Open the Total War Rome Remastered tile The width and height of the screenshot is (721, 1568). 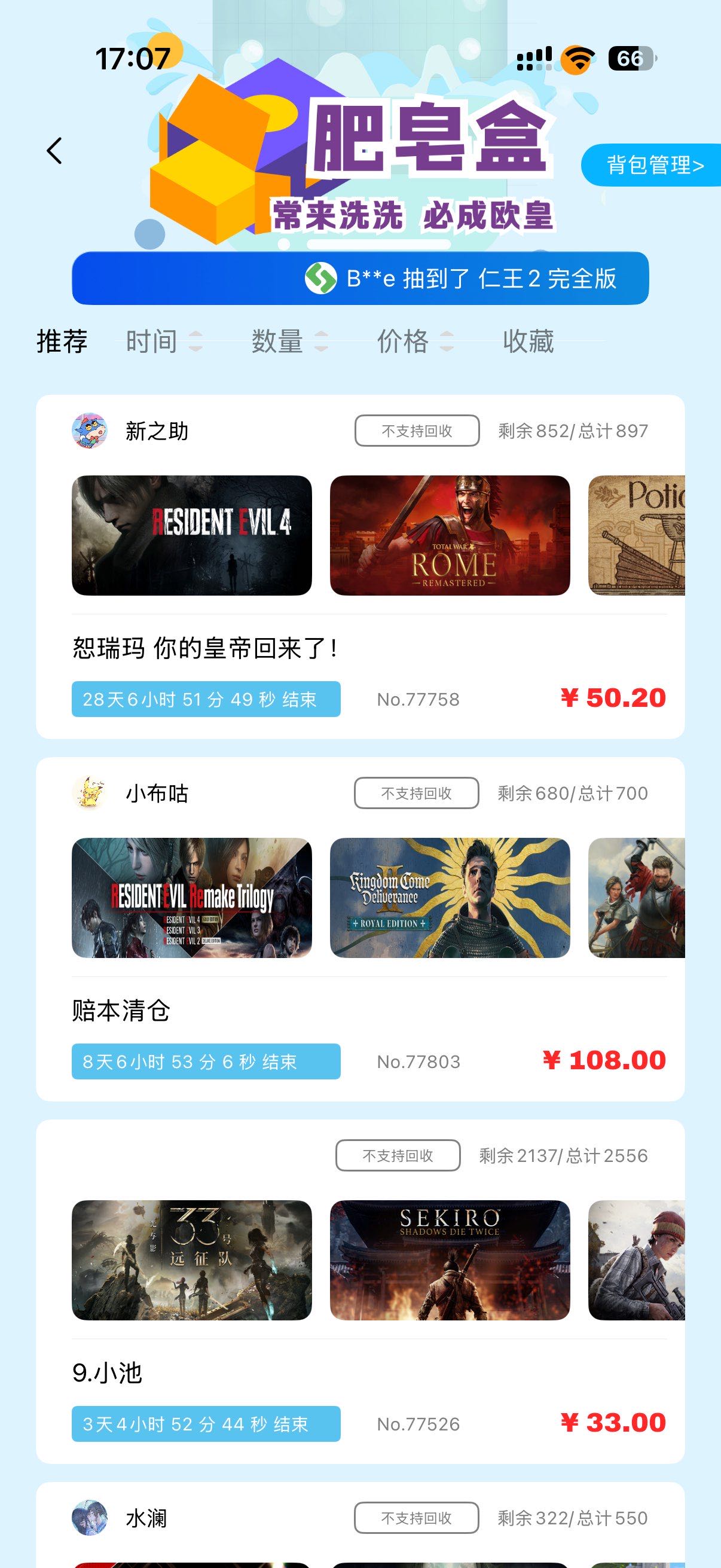[450, 535]
